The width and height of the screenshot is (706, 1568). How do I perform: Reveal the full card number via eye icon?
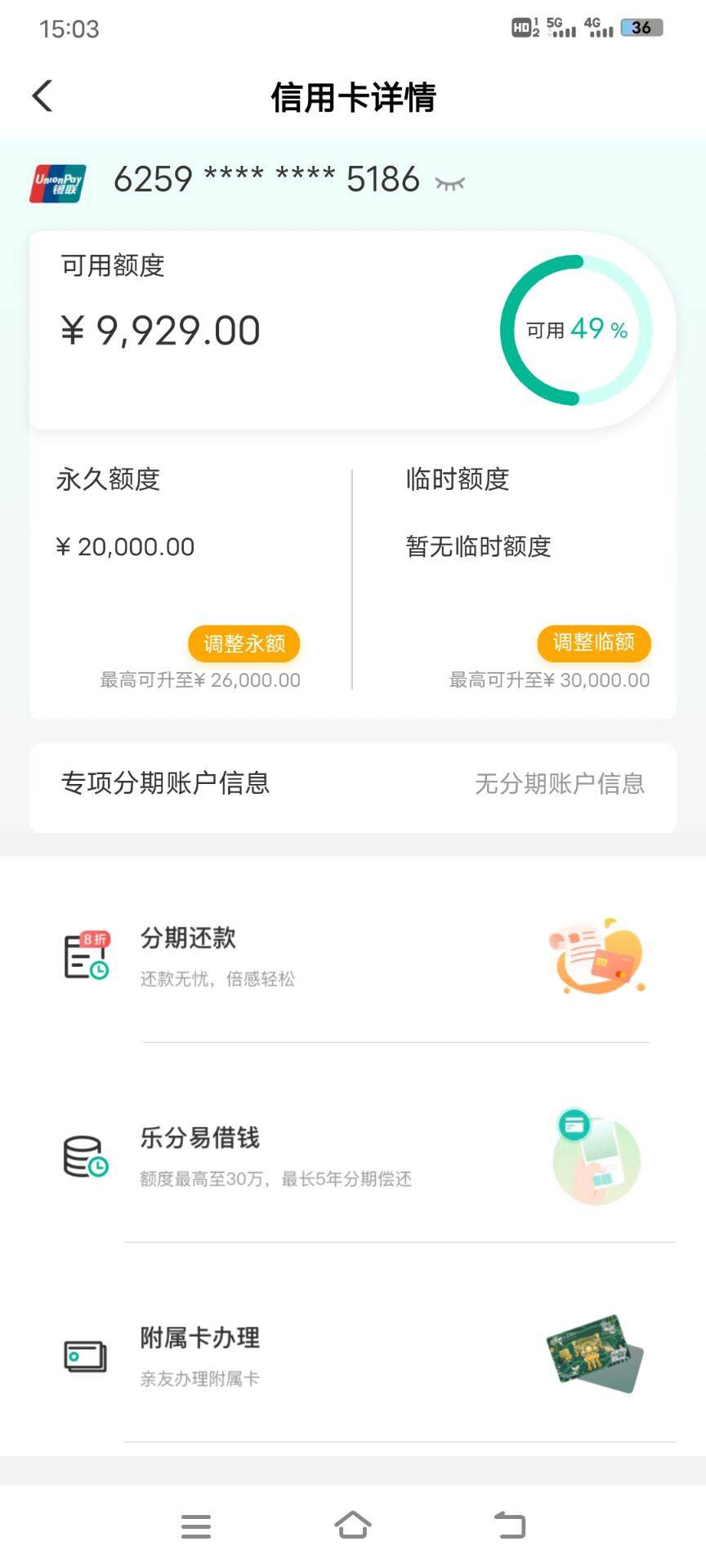click(x=450, y=183)
